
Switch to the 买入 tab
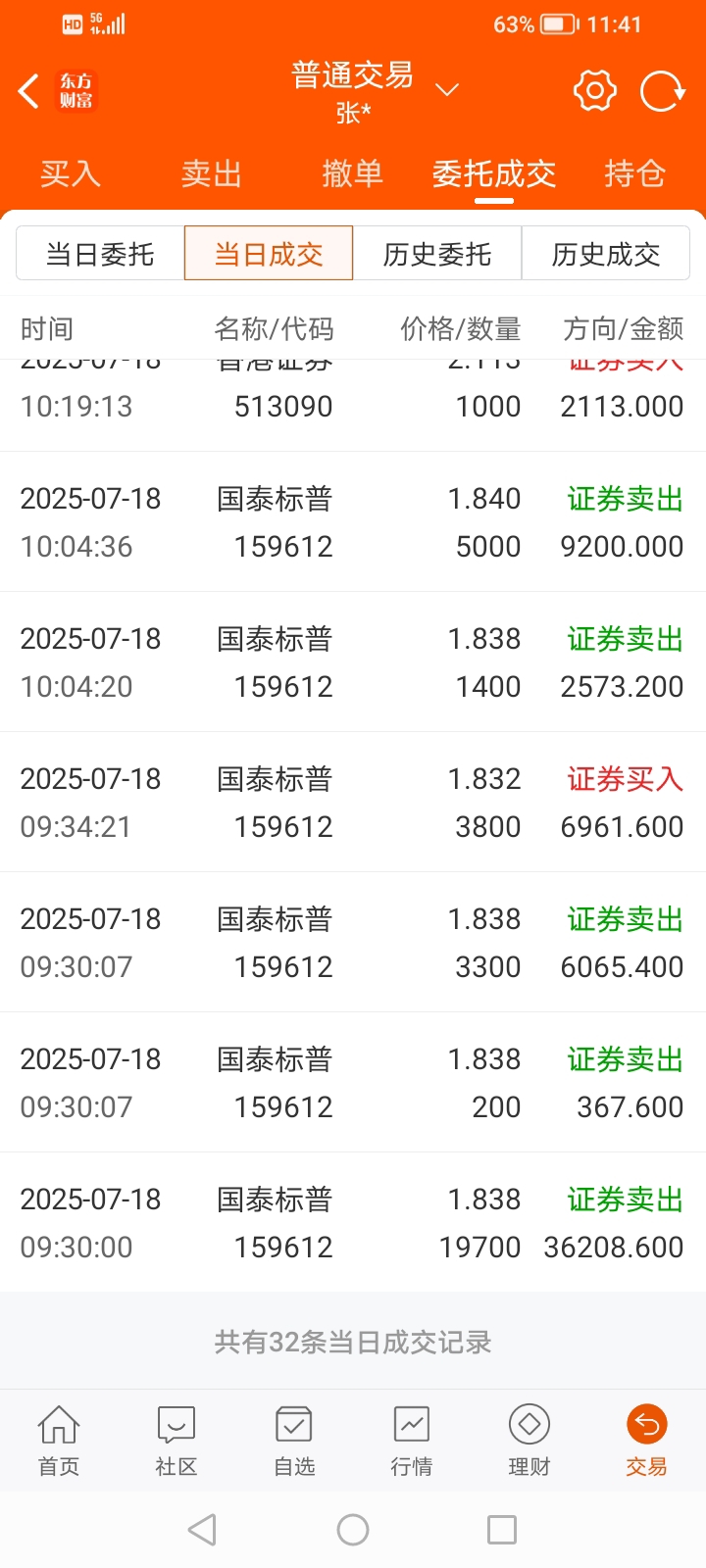(71, 173)
